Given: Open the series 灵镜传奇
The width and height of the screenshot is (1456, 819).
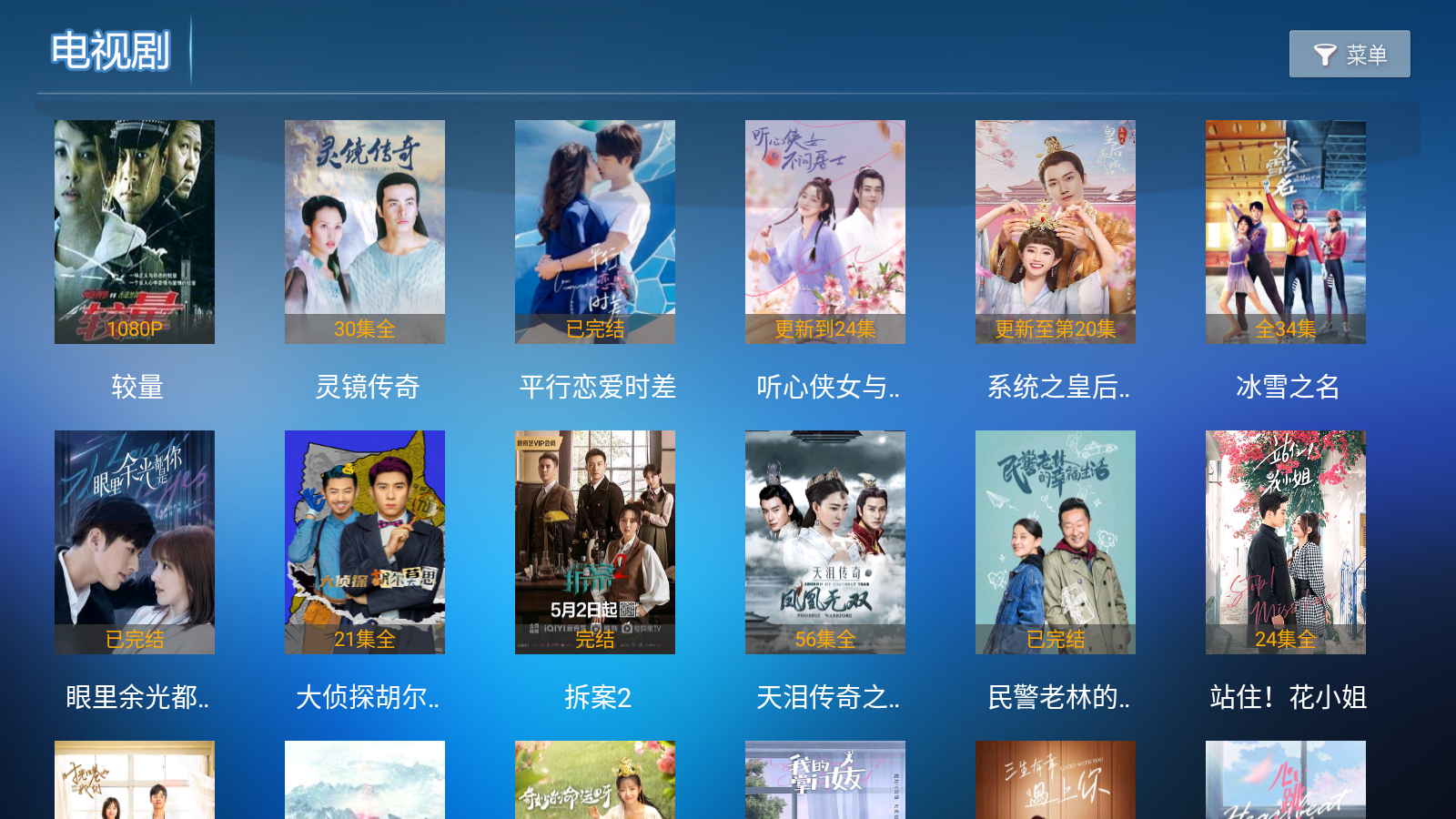Looking at the screenshot, I should pos(365,232).
